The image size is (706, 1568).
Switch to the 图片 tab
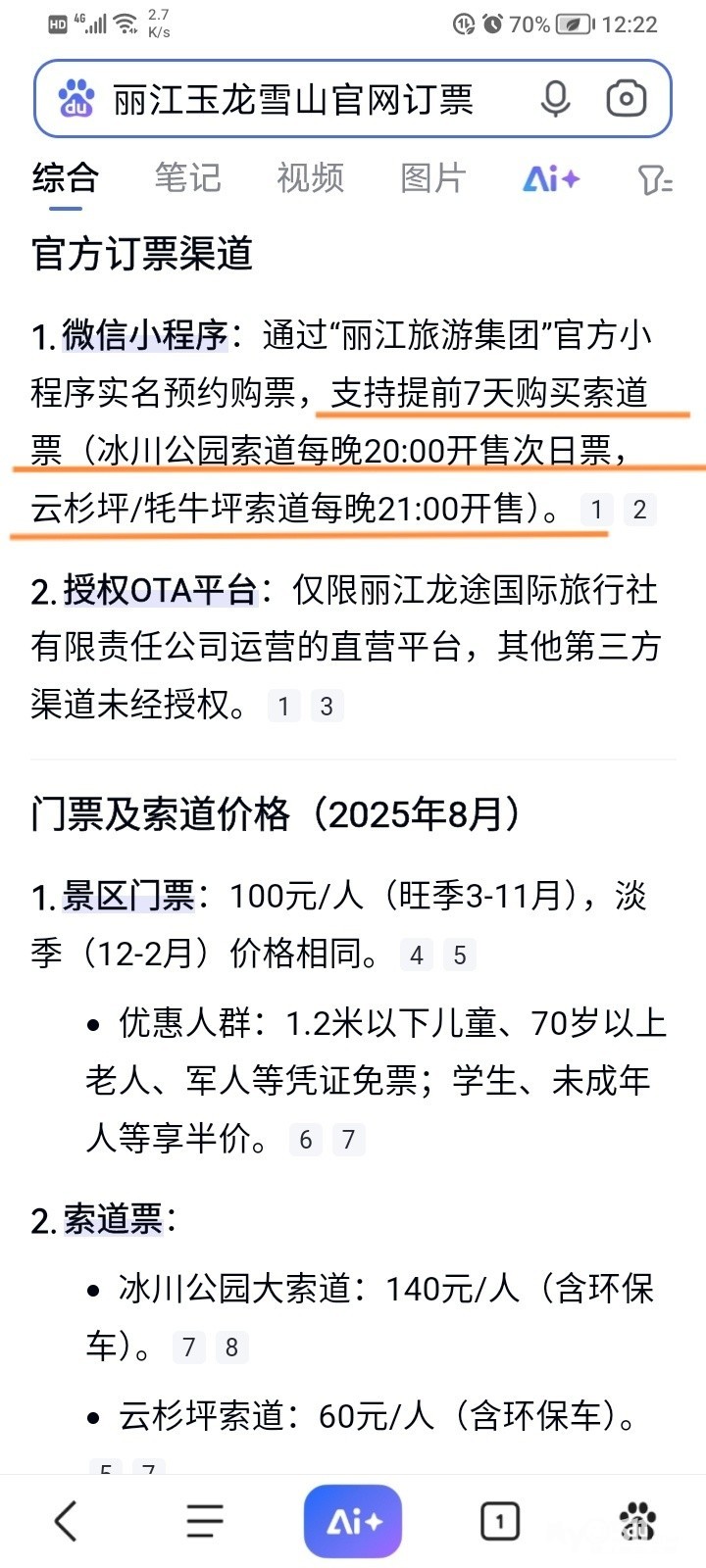pyautogui.click(x=432, y=178)
